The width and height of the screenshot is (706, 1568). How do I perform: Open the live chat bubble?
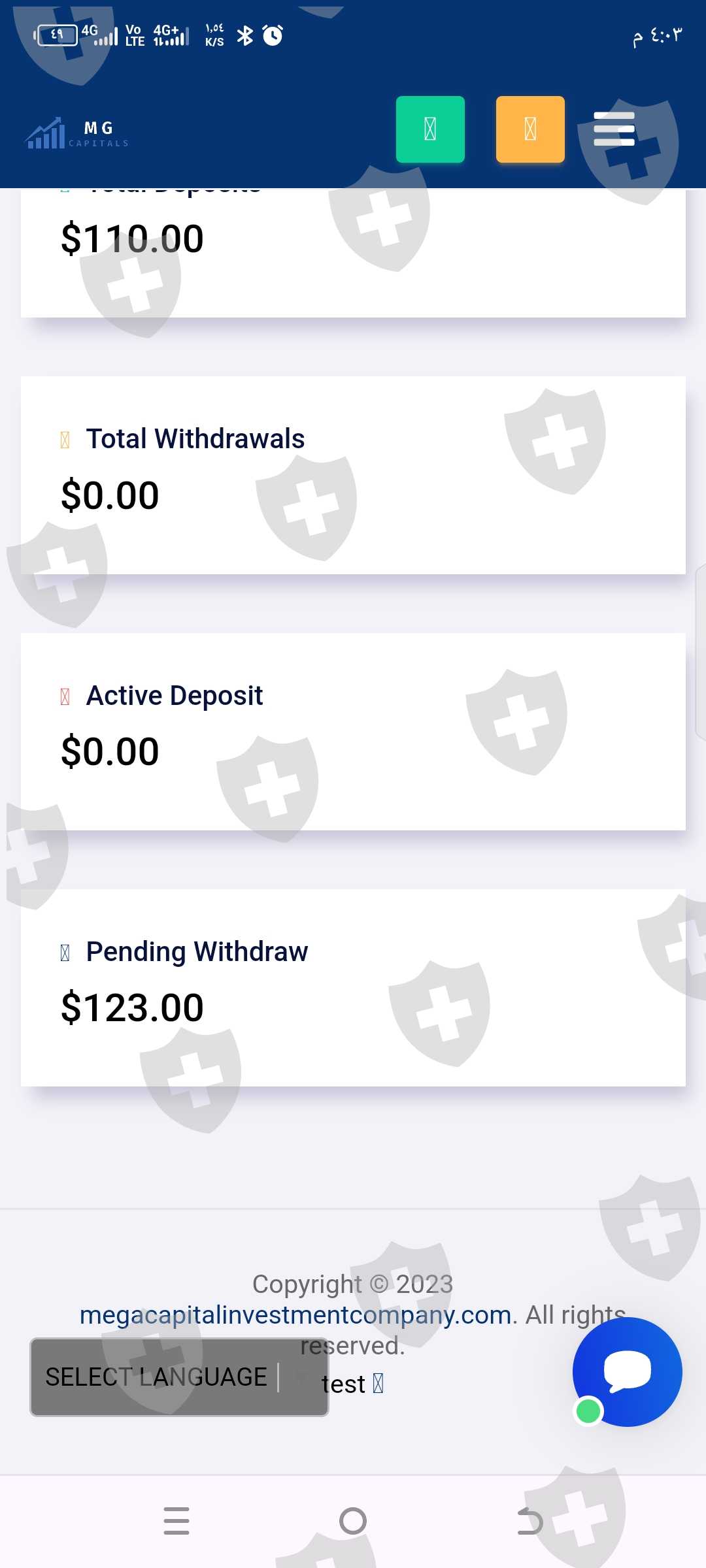(627, 1371)
